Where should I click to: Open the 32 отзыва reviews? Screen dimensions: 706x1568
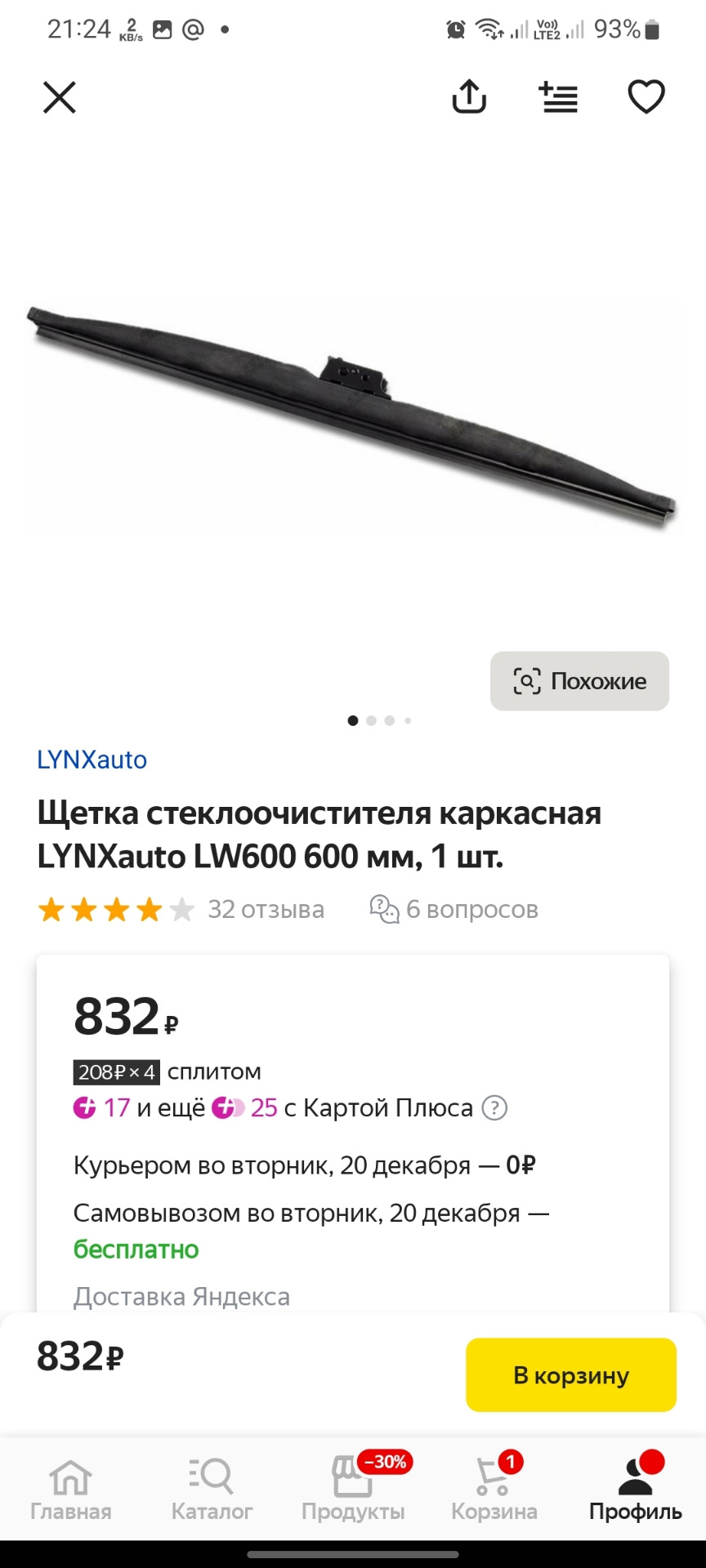(266, 909)
